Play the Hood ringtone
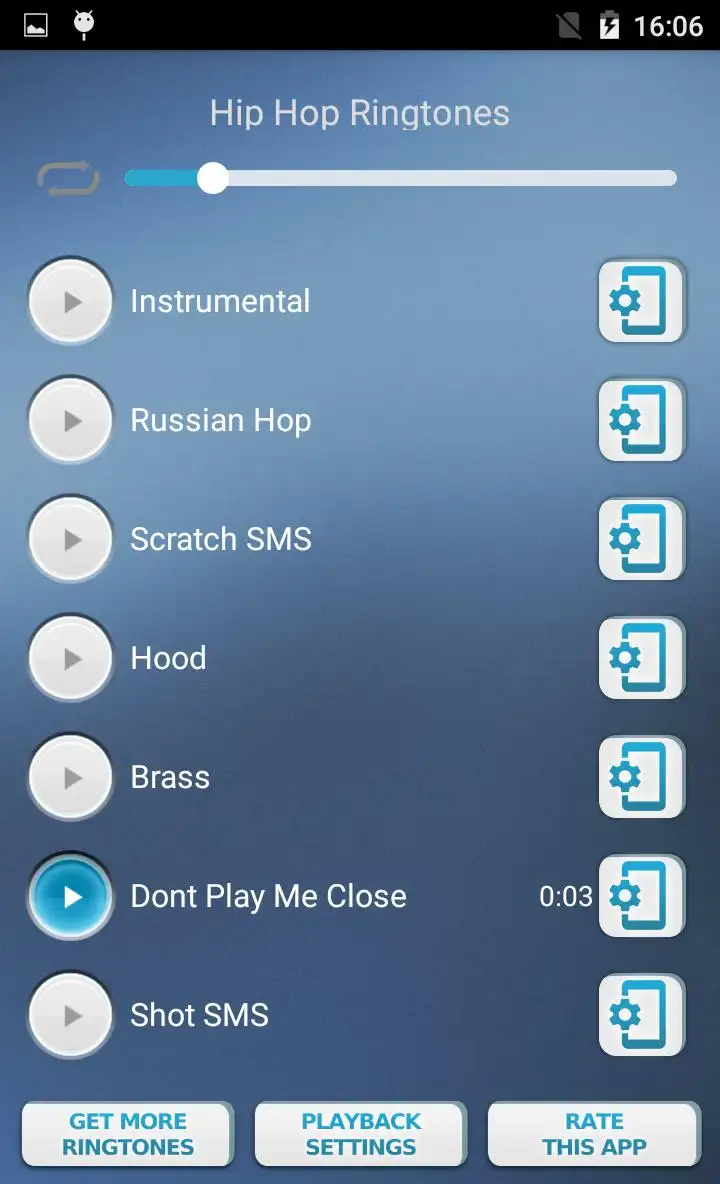The height and width of the screenshot is (1184, 720). coord(71,658)
